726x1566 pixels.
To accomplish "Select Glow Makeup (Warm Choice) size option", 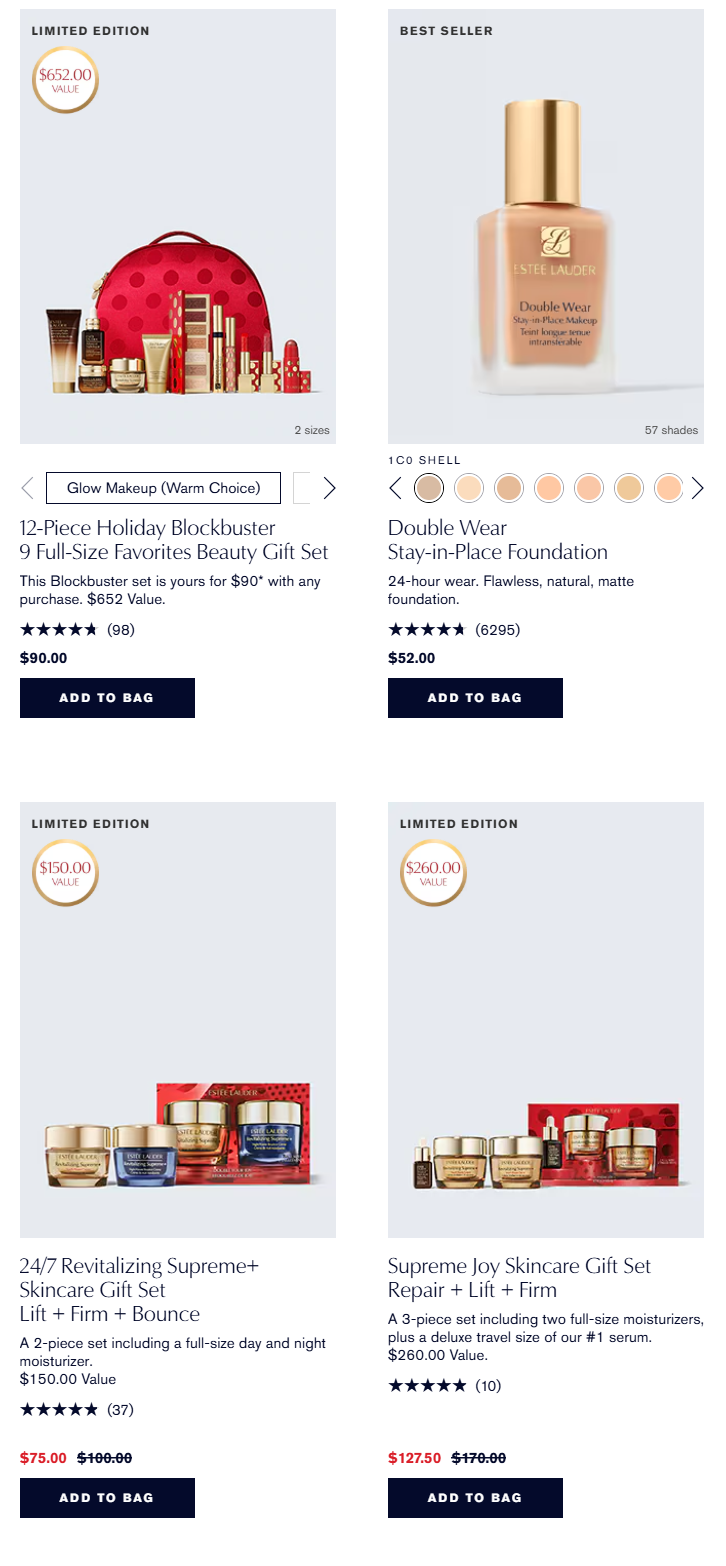I will coord(163,488).
